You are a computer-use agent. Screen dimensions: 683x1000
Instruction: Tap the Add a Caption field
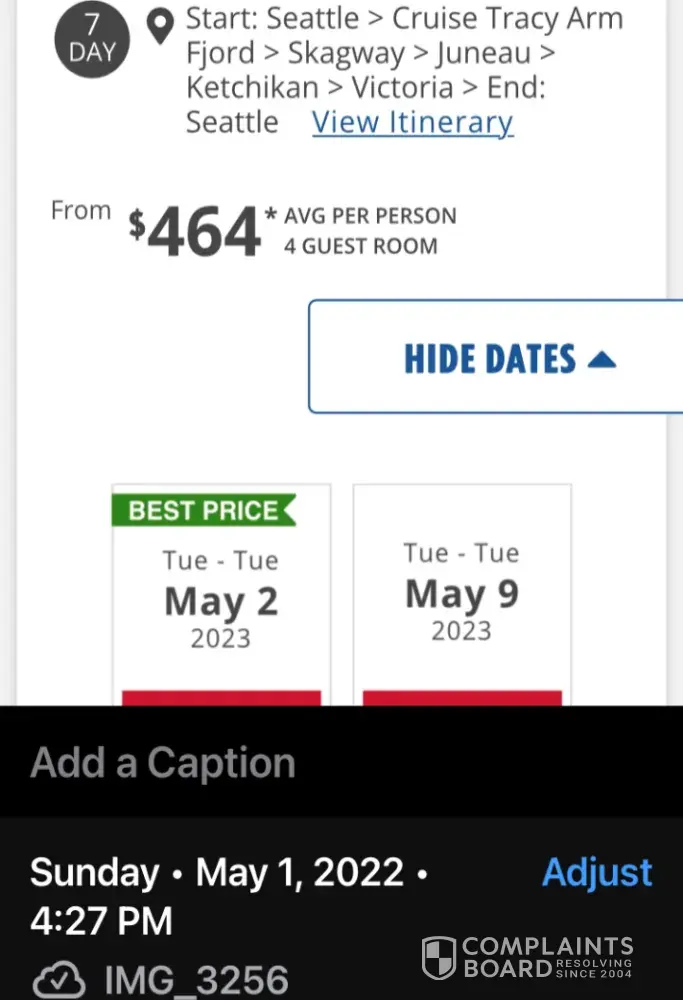point(164,763)
